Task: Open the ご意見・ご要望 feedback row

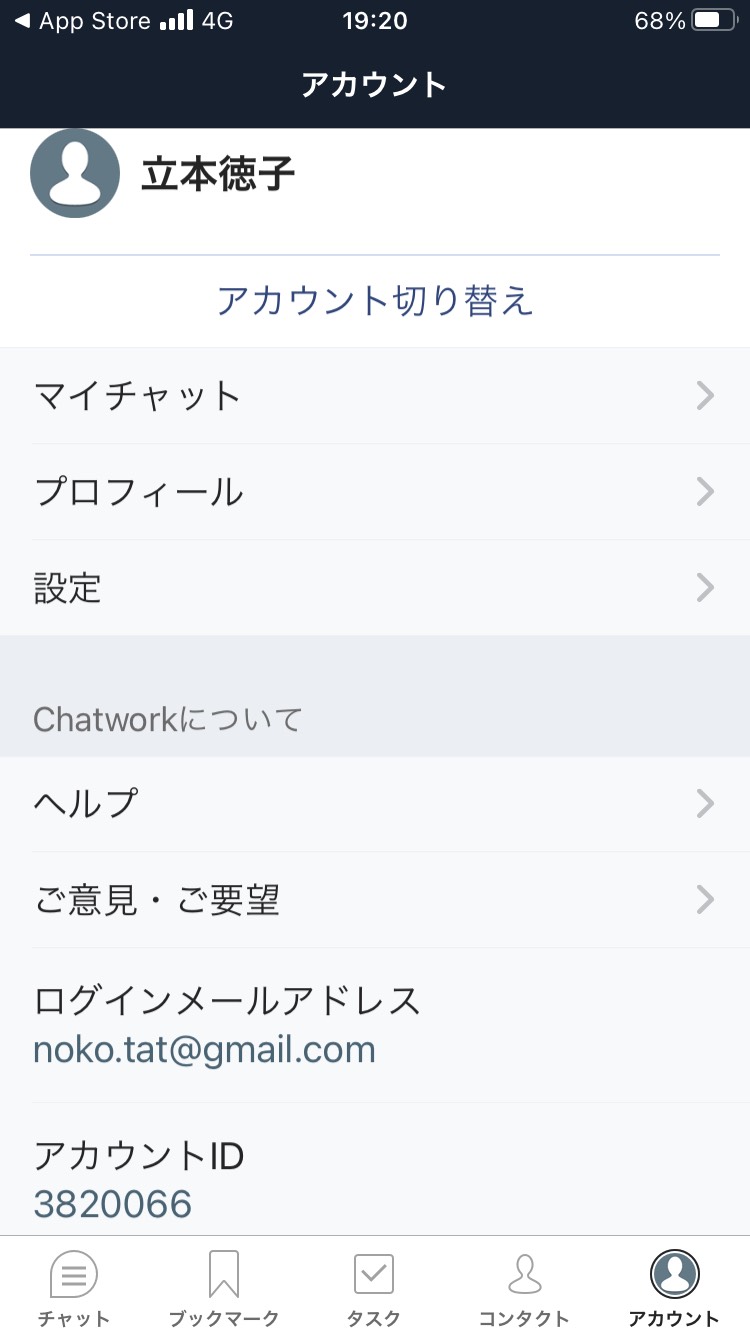Action: (x=375, y=900)
